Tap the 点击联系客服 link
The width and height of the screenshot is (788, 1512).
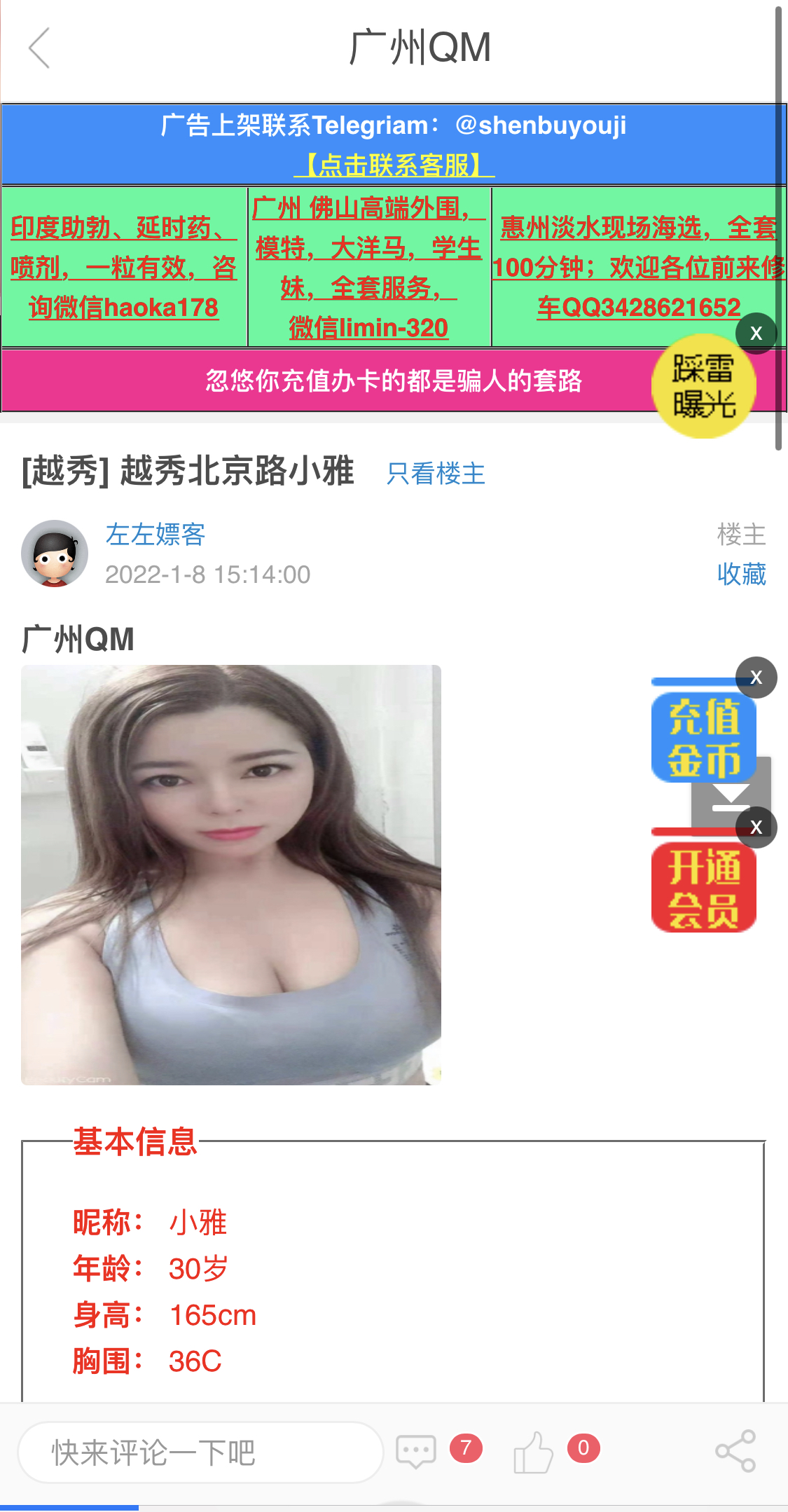tap(394, 165)
